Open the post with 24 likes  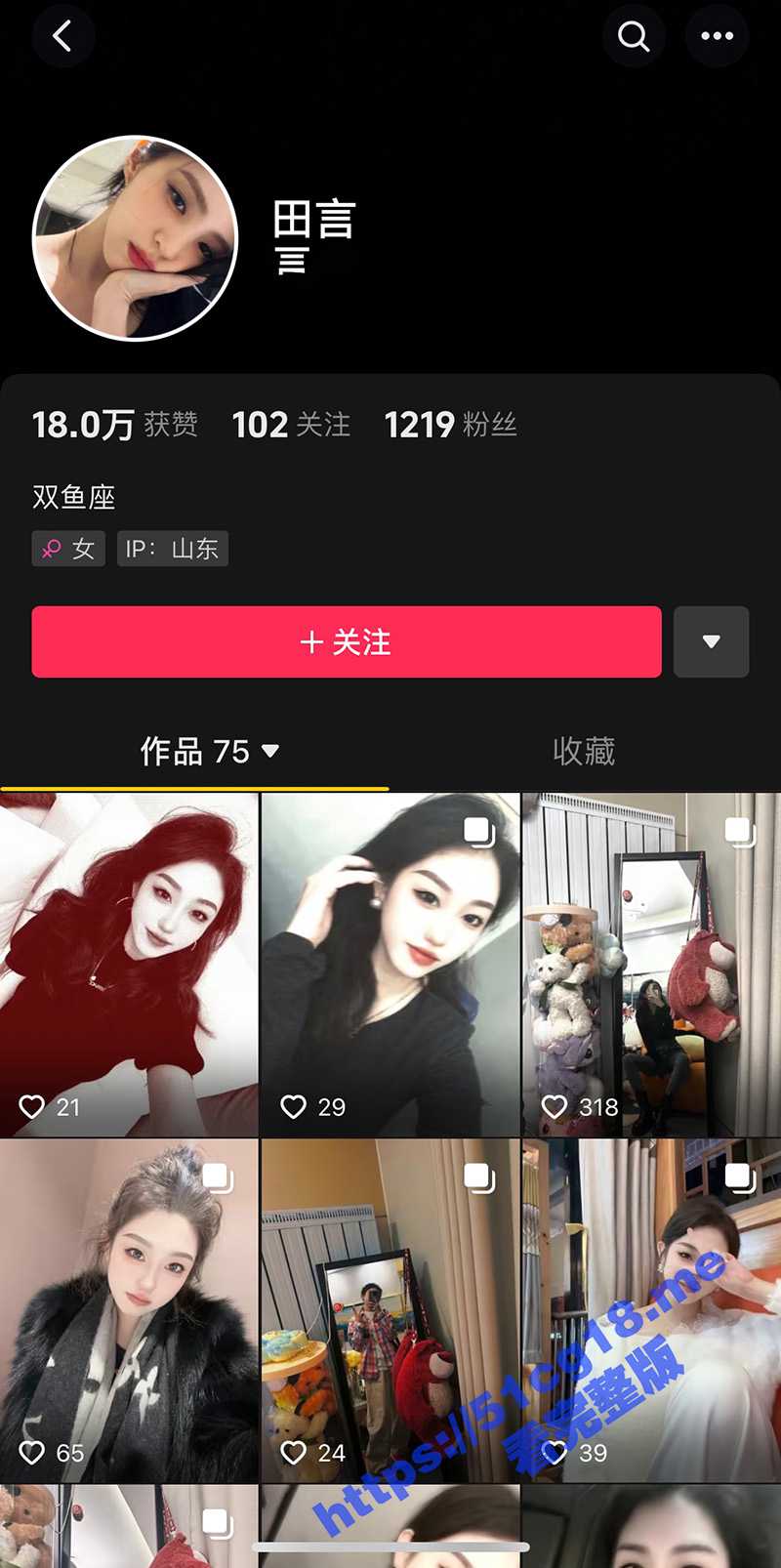390,1310
